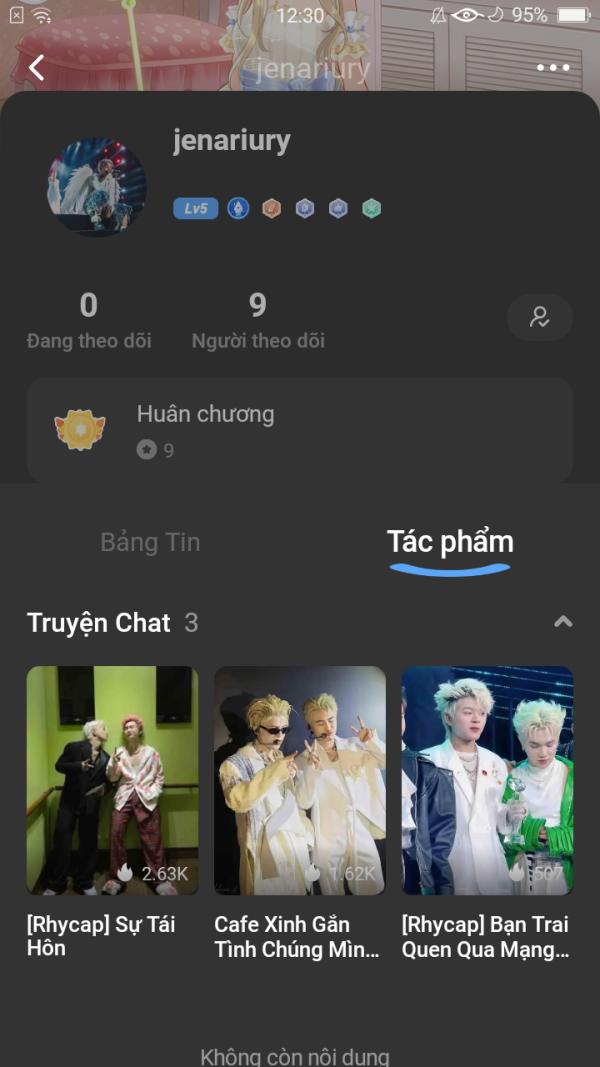View the Người theo dõi list

[x=258, y=320]
